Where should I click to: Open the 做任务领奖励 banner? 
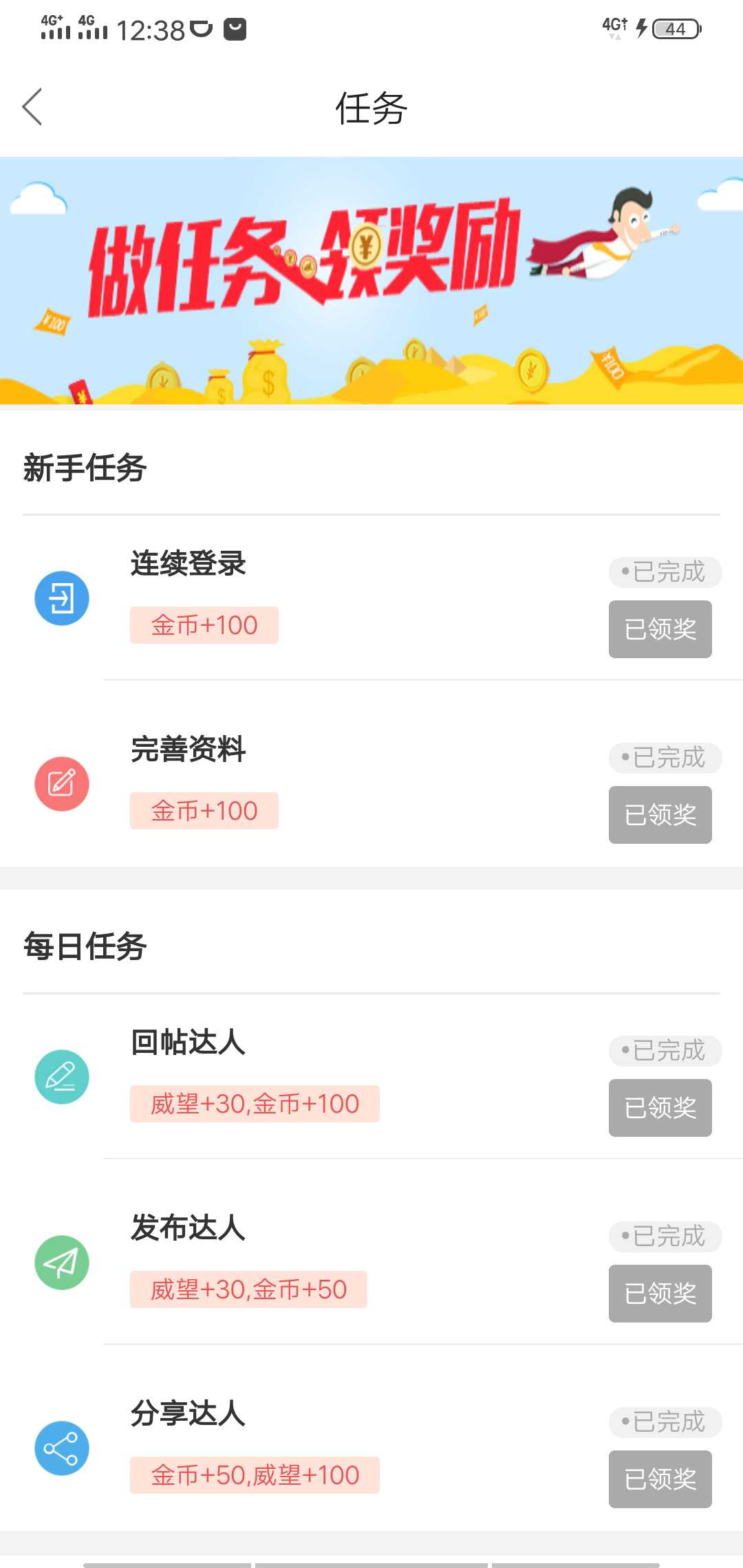pos(371,281)
